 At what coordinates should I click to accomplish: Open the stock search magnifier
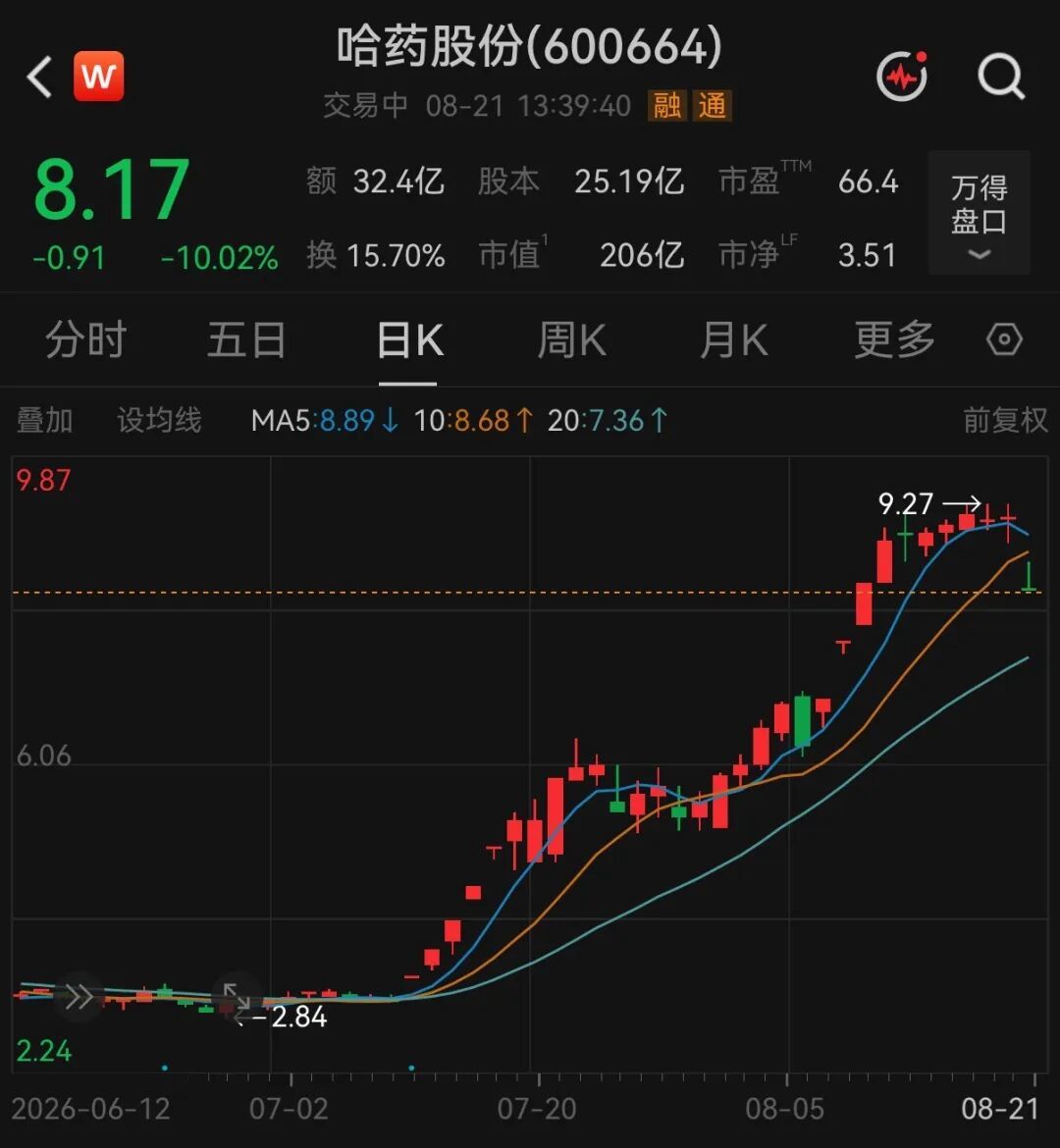tap(1001, 77)
